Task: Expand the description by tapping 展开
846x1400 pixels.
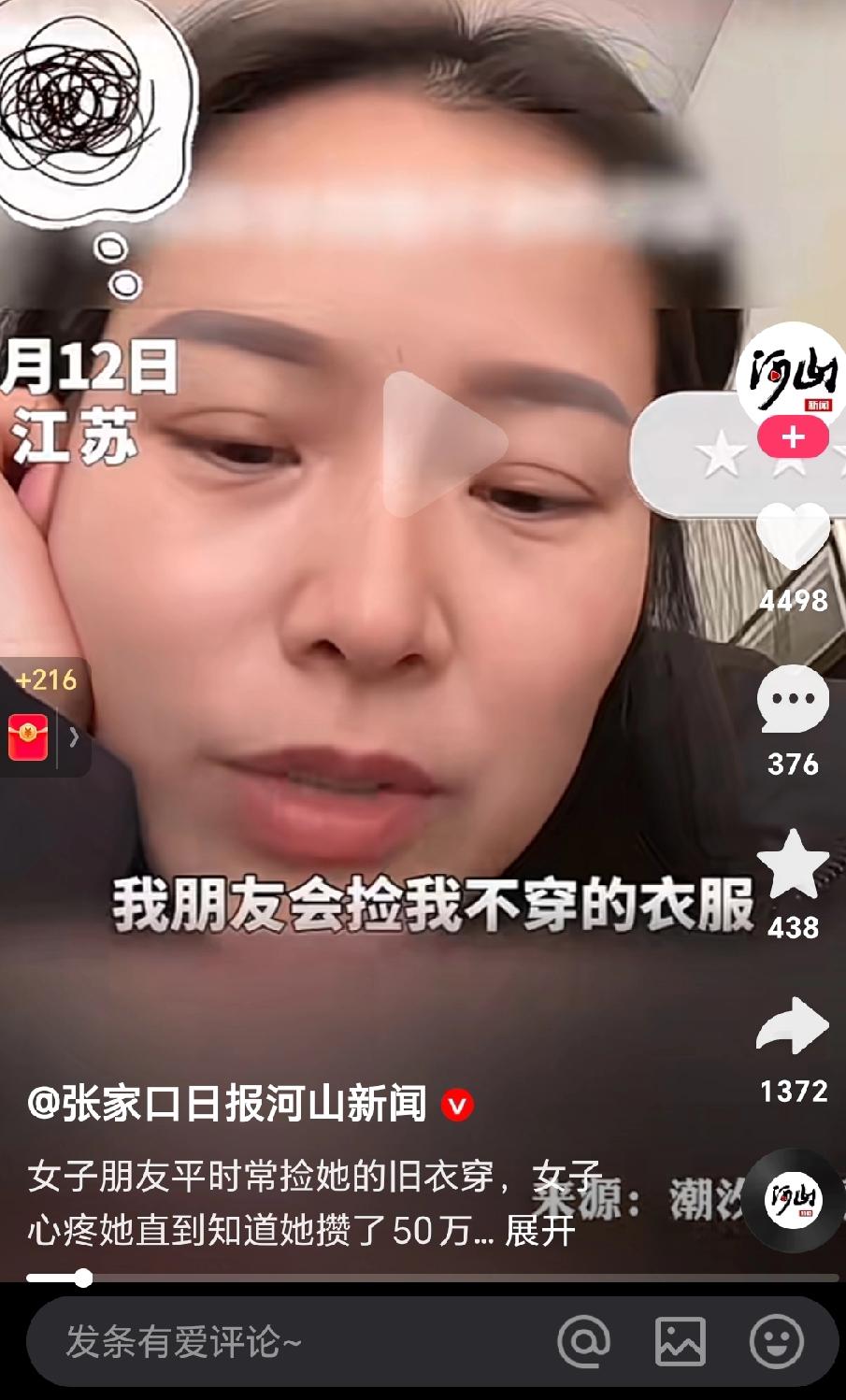Action: tap(538, 1232)
